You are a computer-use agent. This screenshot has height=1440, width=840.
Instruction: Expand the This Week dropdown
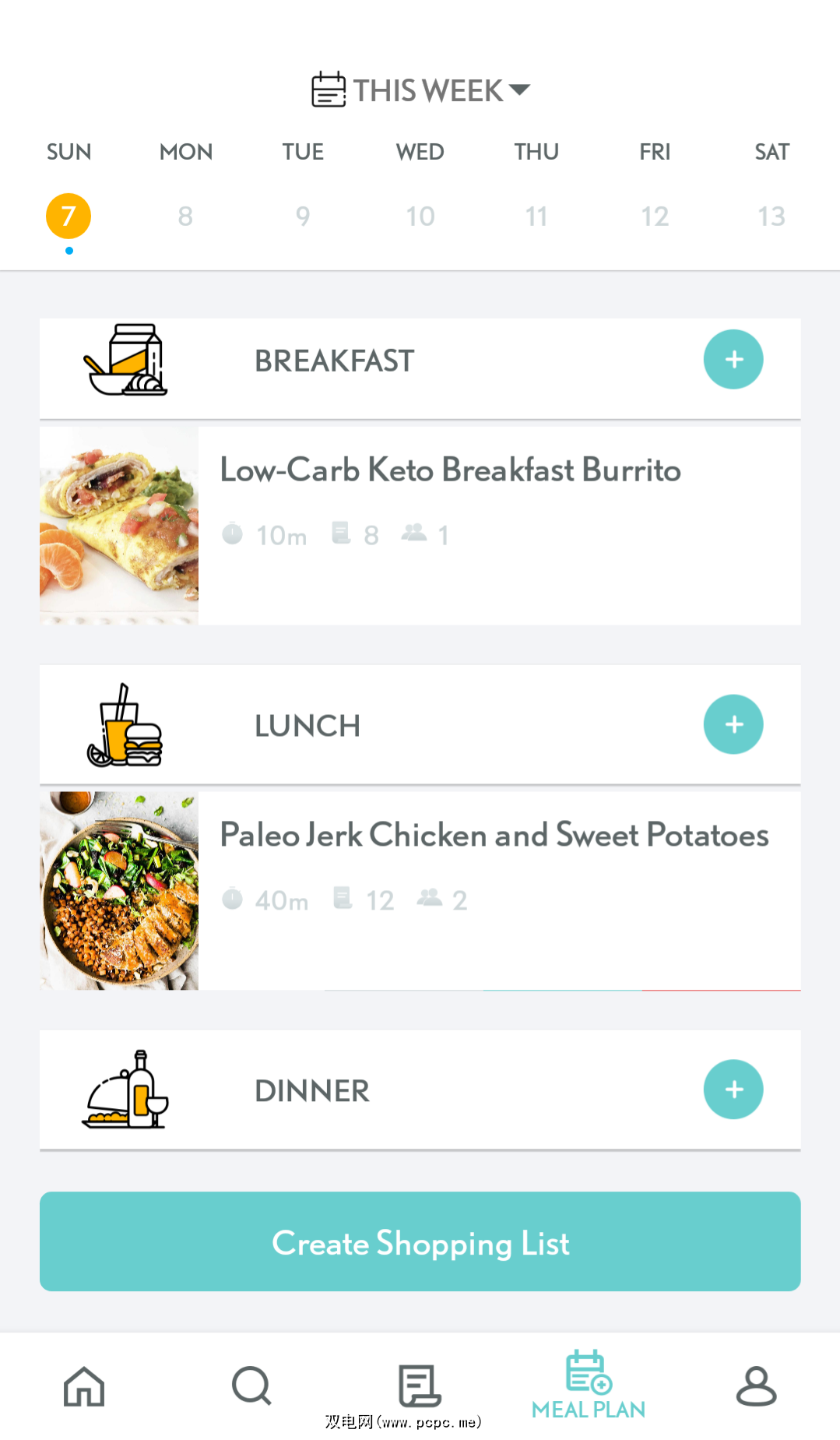click(420, 90)
